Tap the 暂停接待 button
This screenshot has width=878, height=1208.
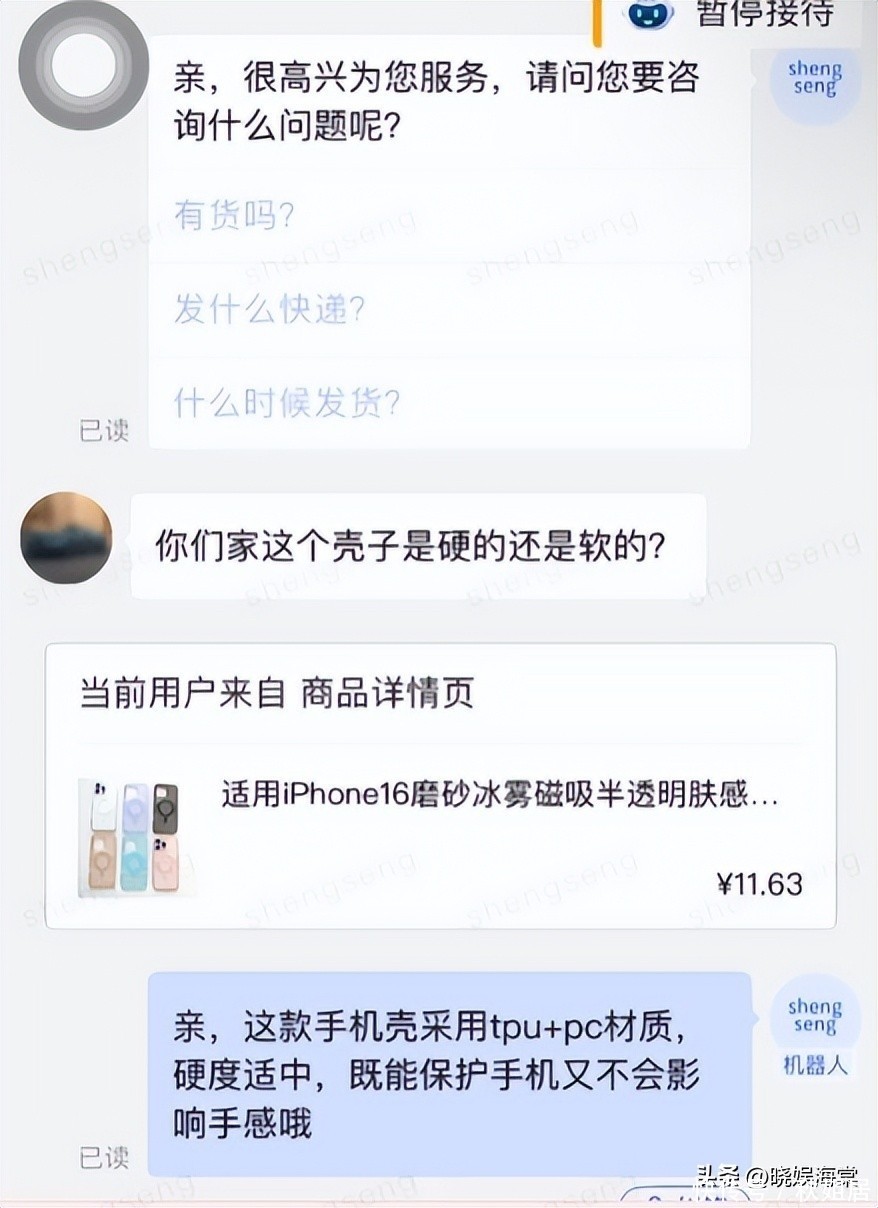(x=744, y=14)
